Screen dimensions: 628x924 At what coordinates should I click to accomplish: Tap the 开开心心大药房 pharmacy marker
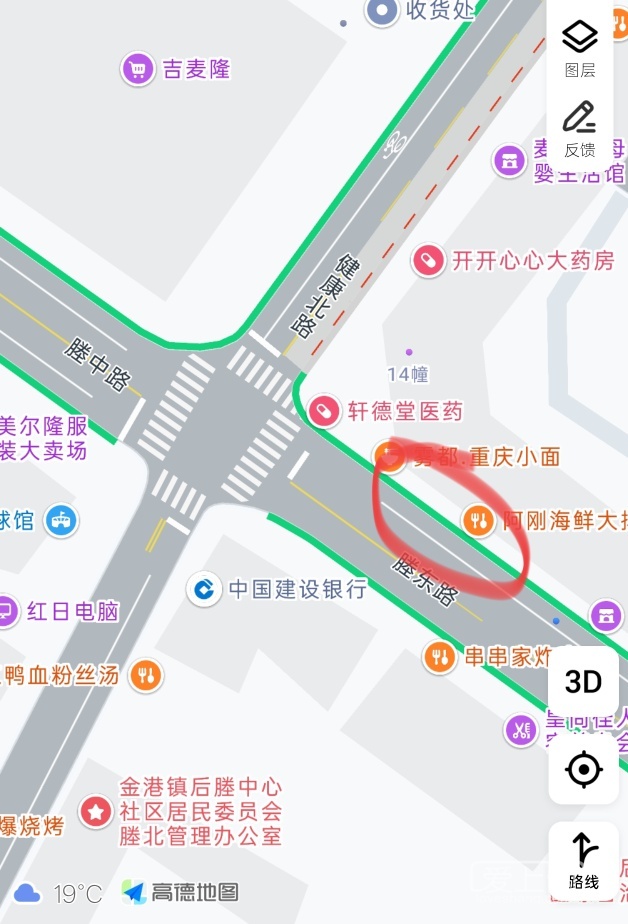click(428, 261)
